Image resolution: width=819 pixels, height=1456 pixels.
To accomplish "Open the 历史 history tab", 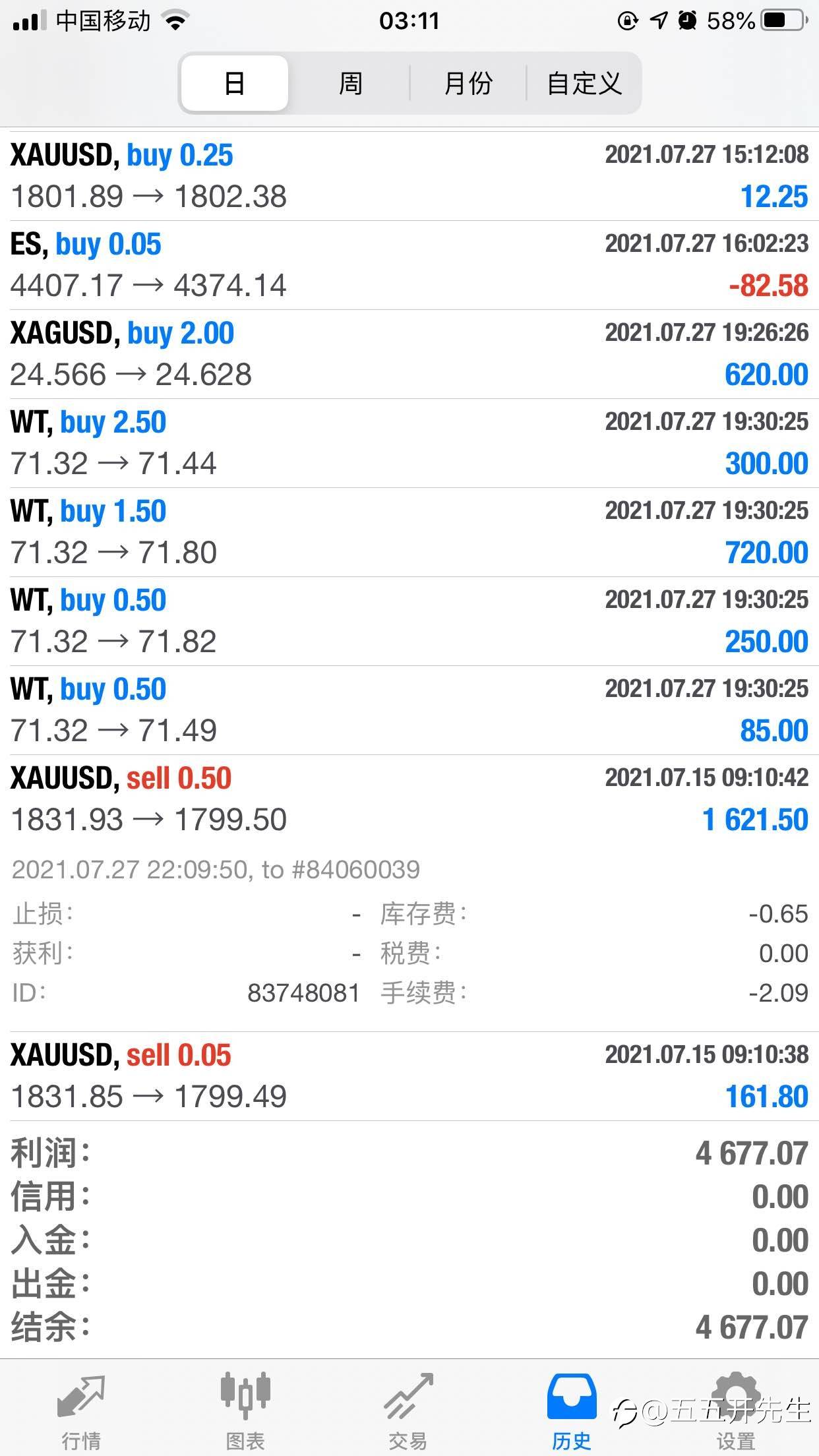I will pyautogui.click(x=572, y=1409).
